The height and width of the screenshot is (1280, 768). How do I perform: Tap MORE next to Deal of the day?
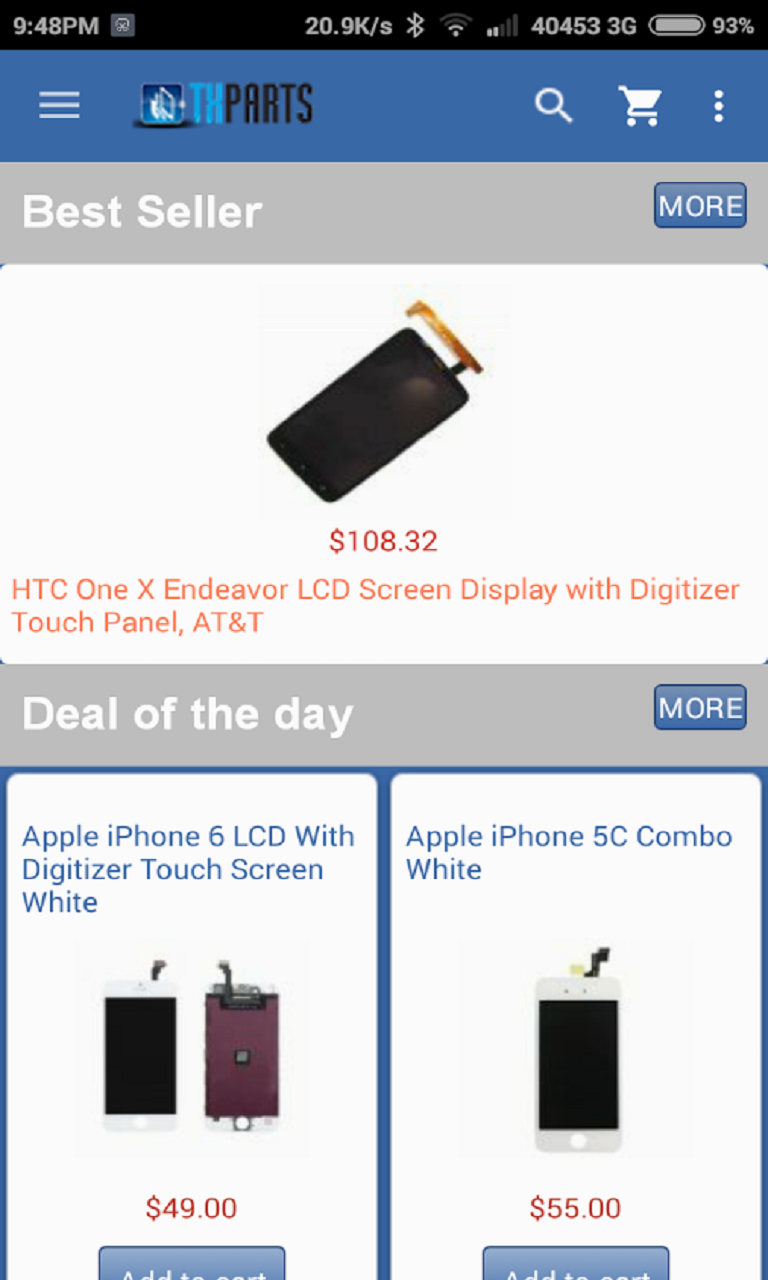pos(700,708)
